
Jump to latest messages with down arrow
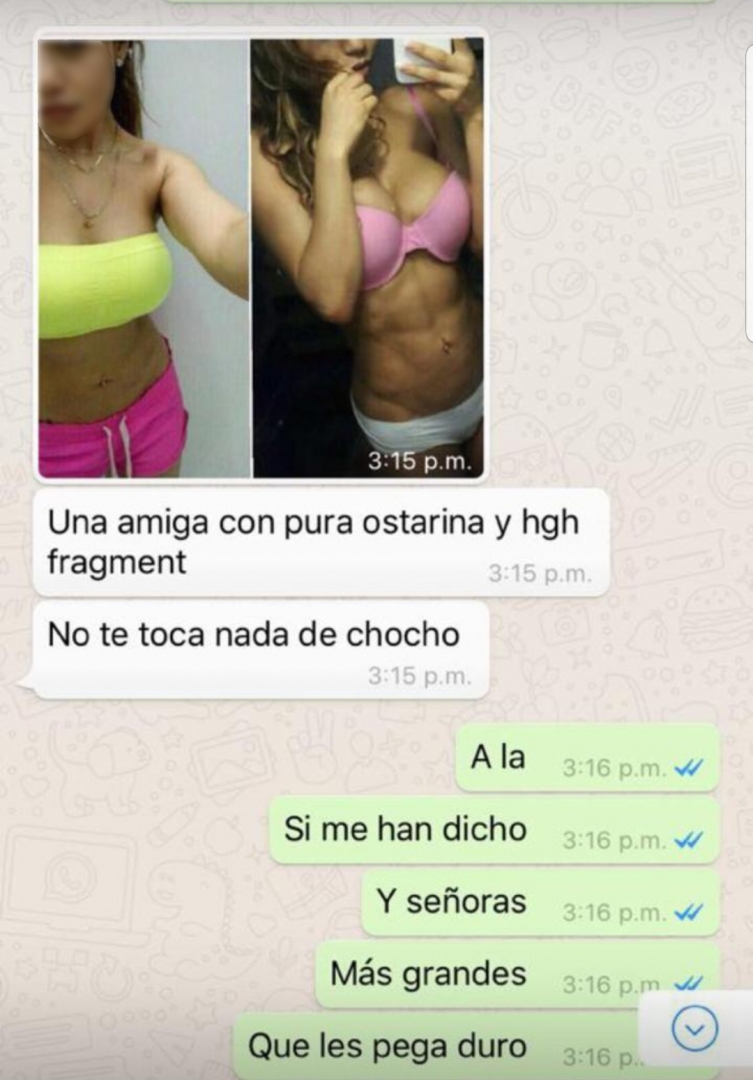(x=694, y=1029)
